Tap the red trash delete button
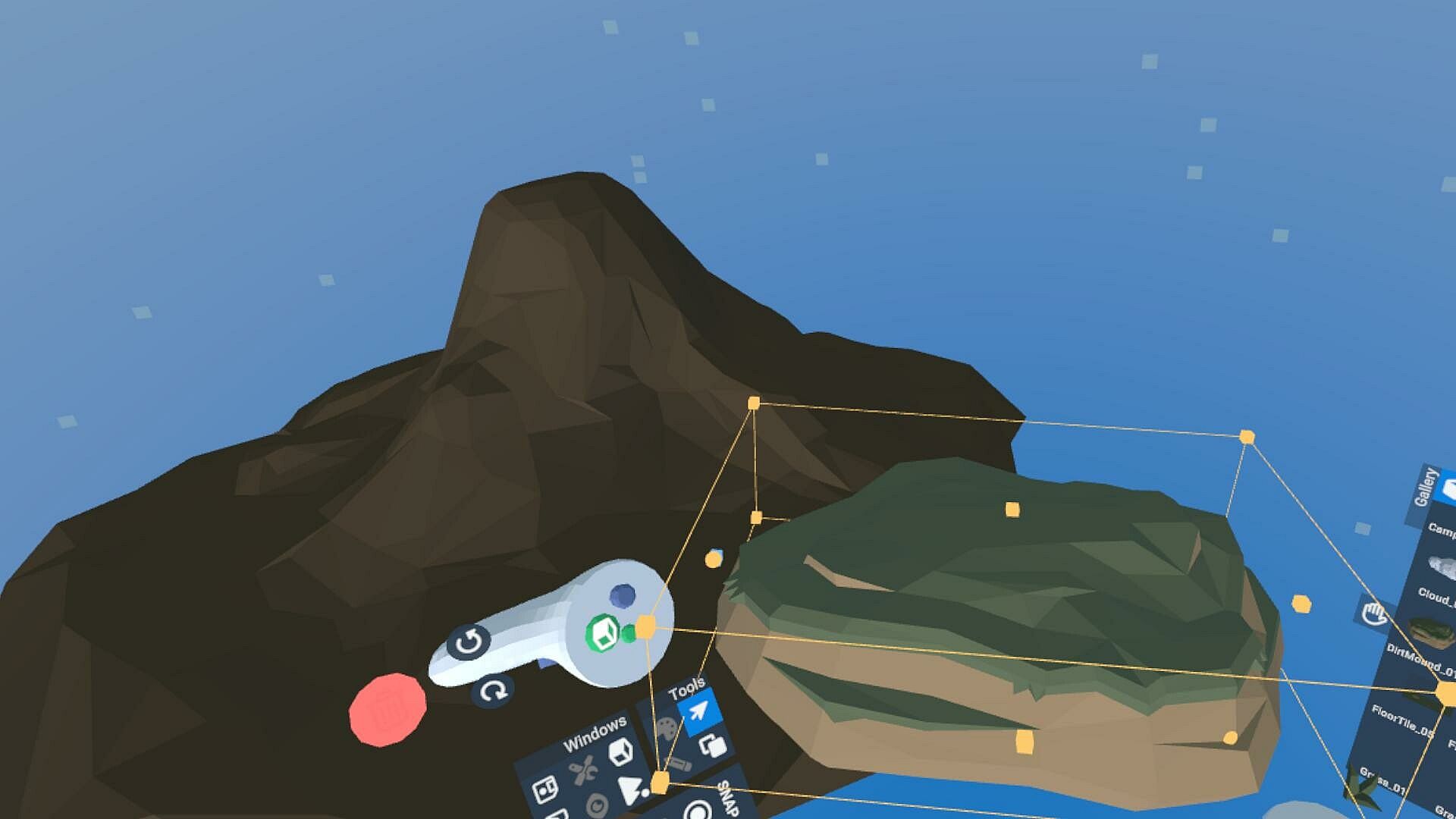Image resolution: width=1456 pixels, height=819 pixels. coord(388,709)
